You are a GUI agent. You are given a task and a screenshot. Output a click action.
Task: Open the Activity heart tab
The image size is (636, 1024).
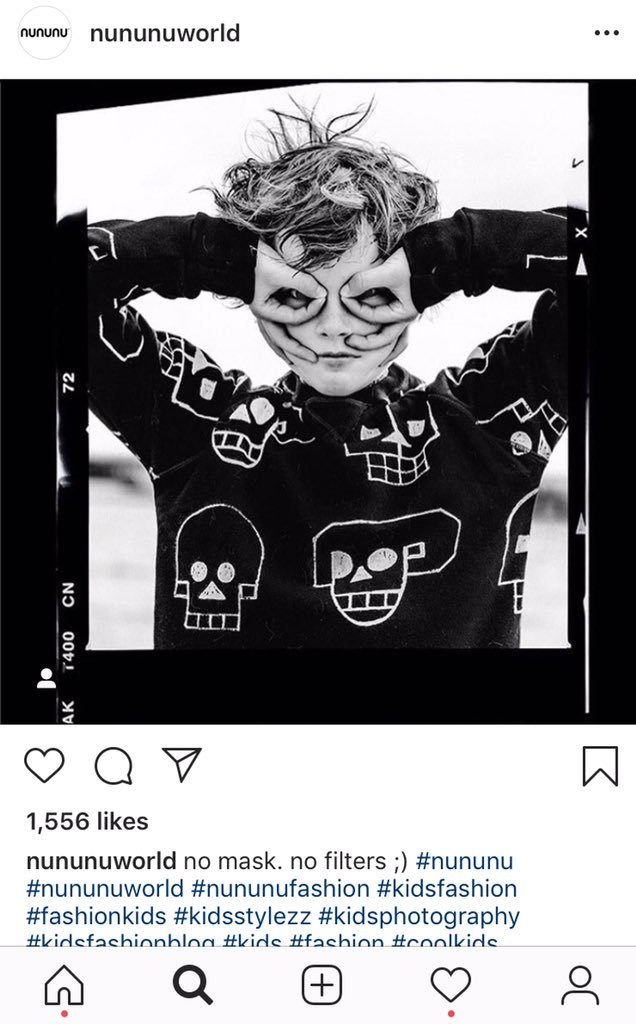click(451, 985)
